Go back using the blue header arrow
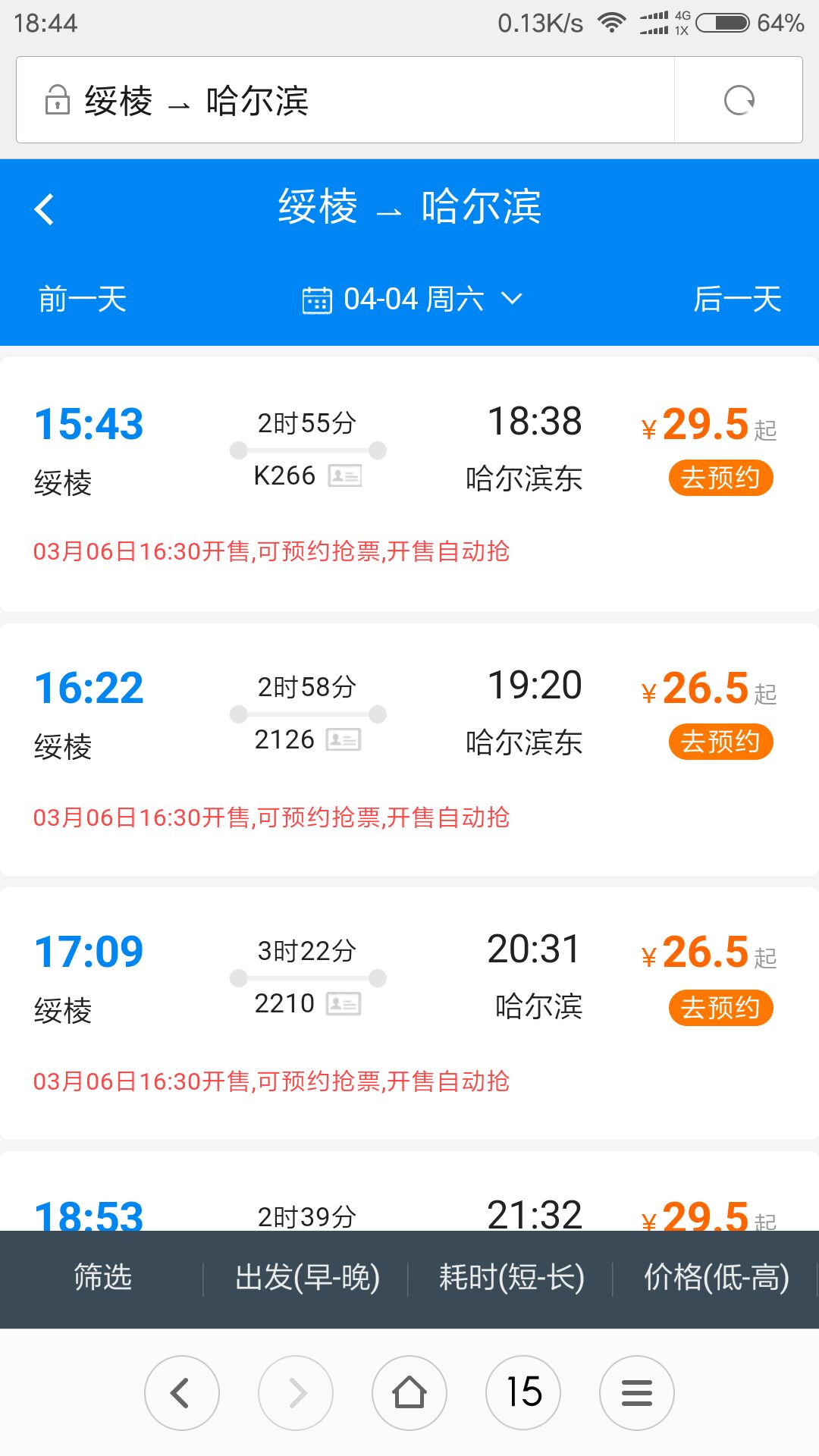This screenshot has height=1456, width=819. (45, 209)
